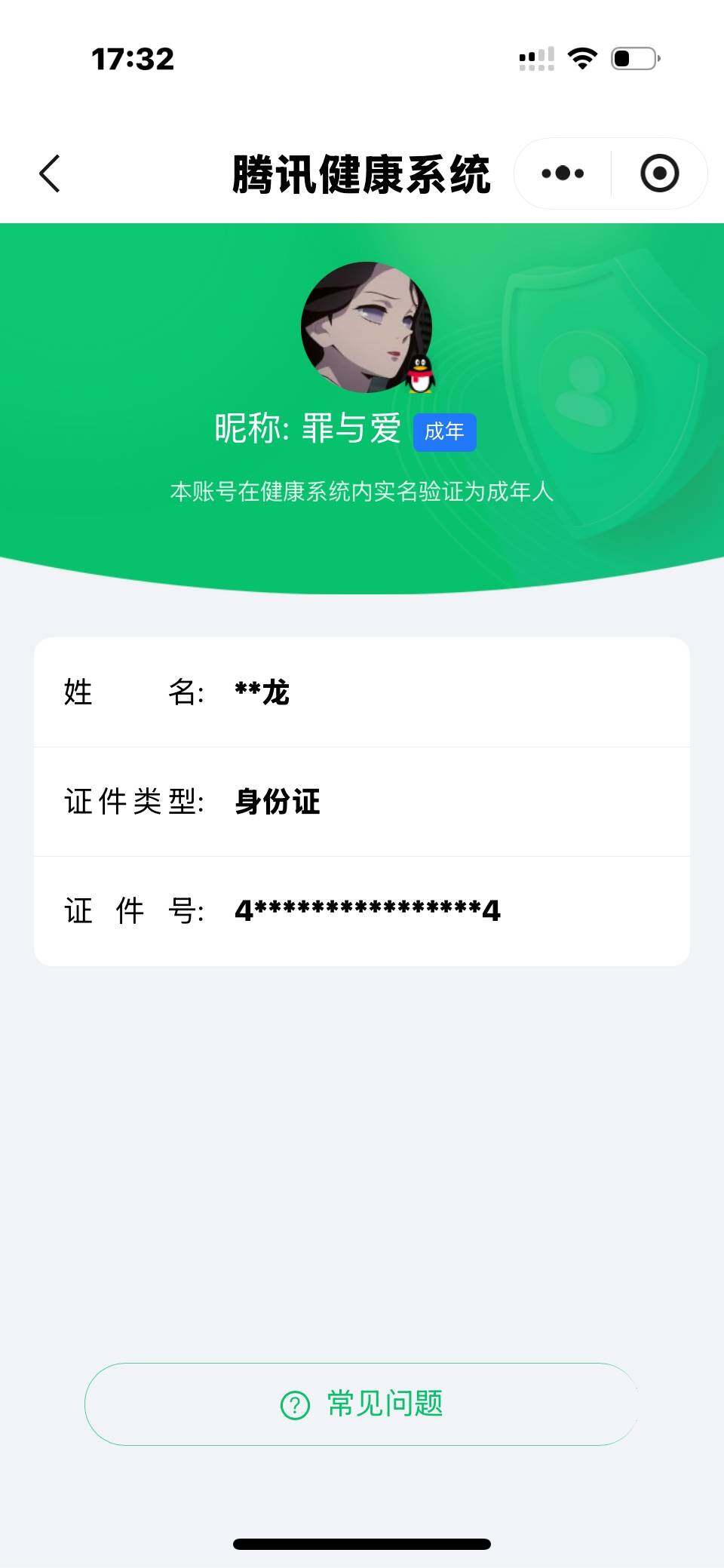Click the QQ penguin badge on the avatar

point(420,373)
